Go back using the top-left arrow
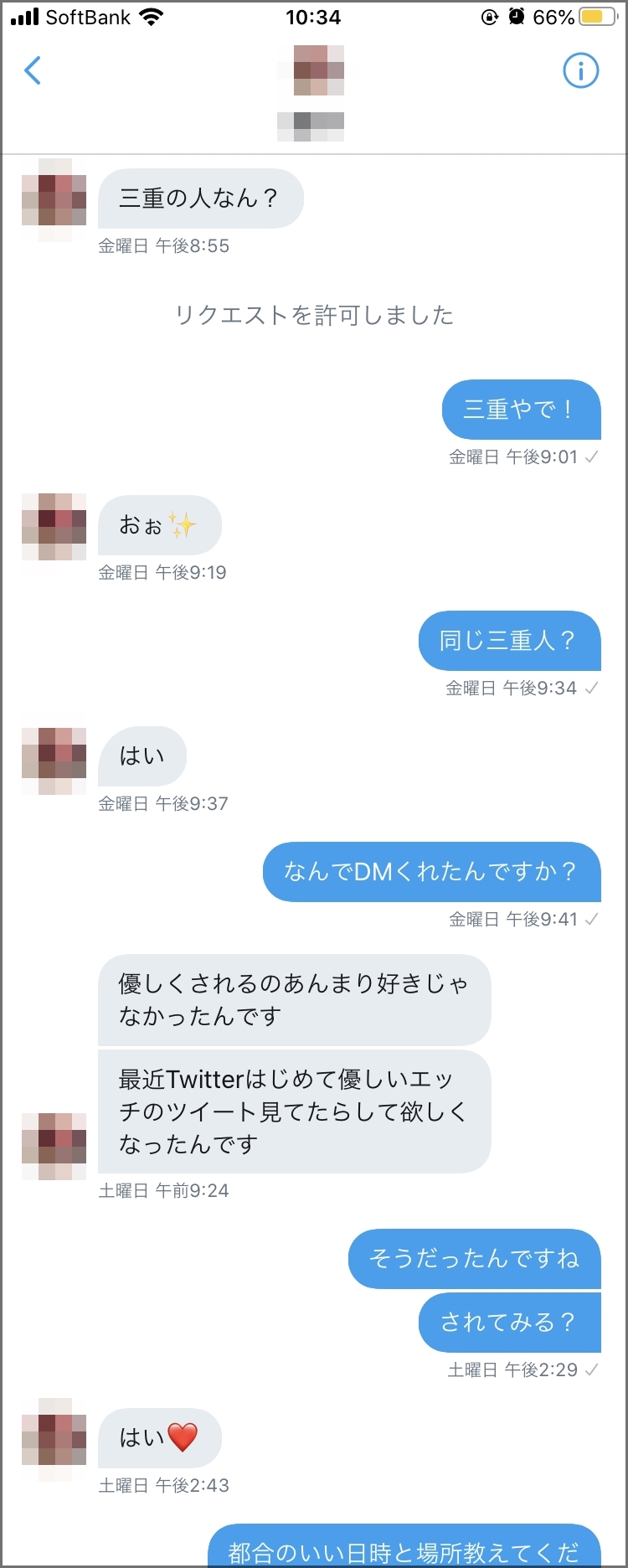 (33, 70)
